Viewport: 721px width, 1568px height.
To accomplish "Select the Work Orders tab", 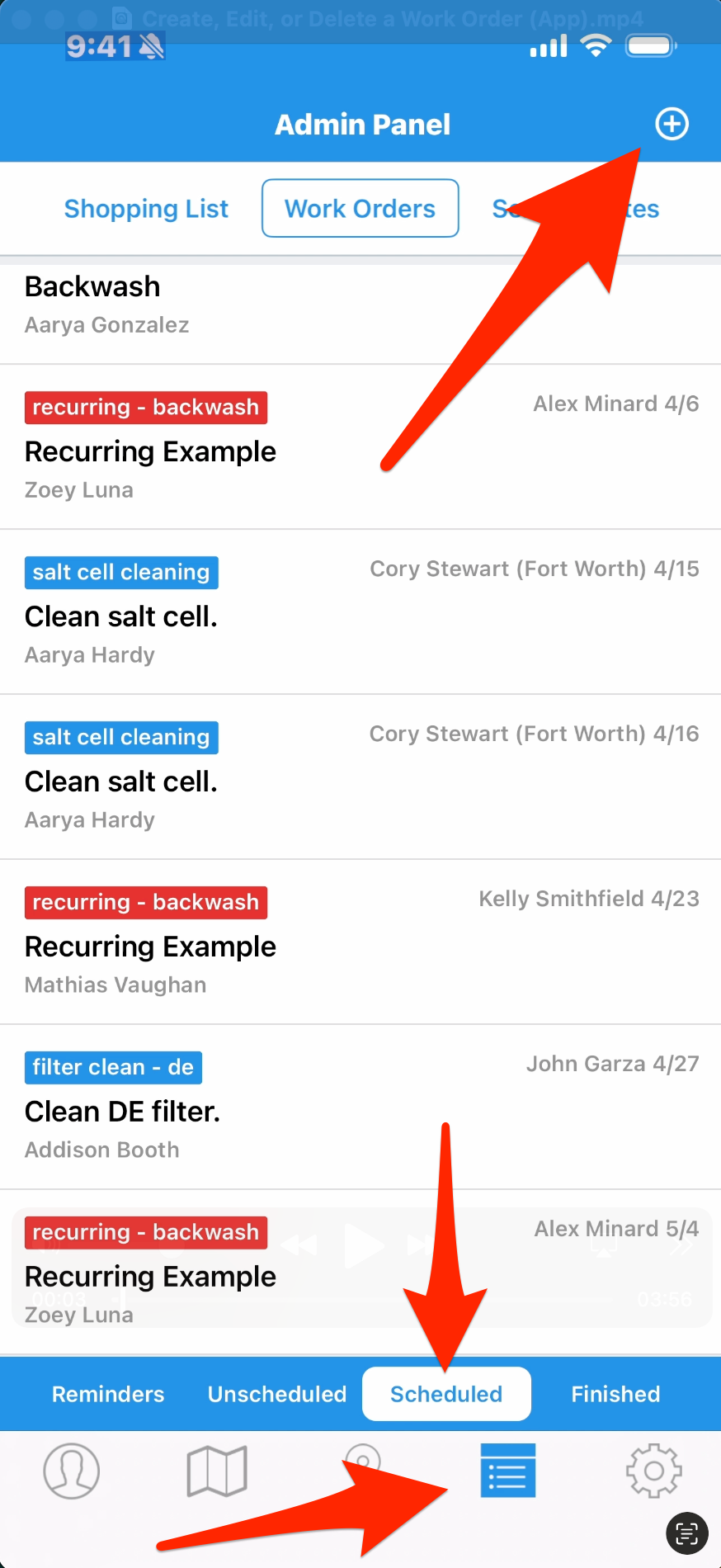I will point(360,209).
